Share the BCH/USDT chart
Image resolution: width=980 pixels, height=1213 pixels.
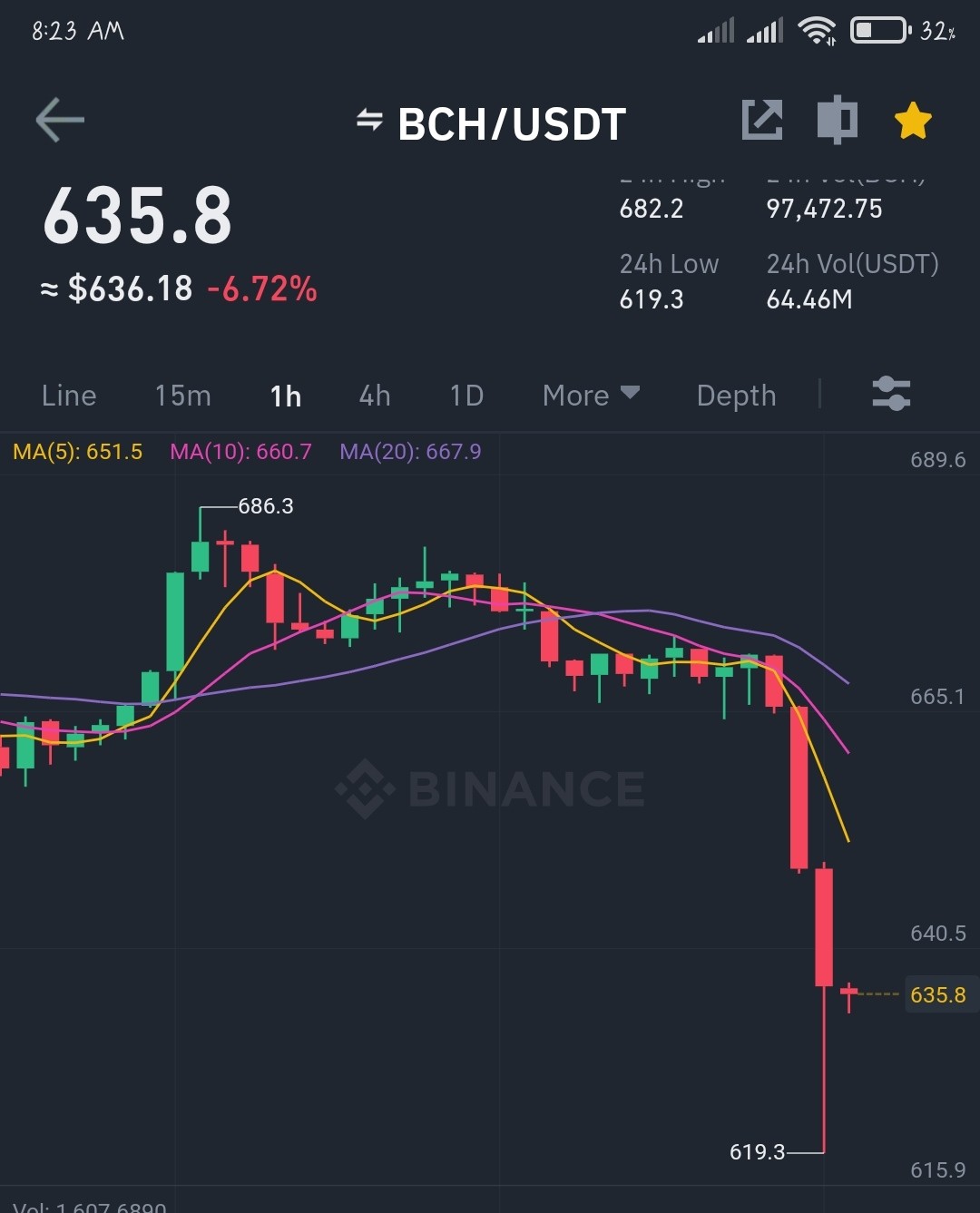click(762, 120)
